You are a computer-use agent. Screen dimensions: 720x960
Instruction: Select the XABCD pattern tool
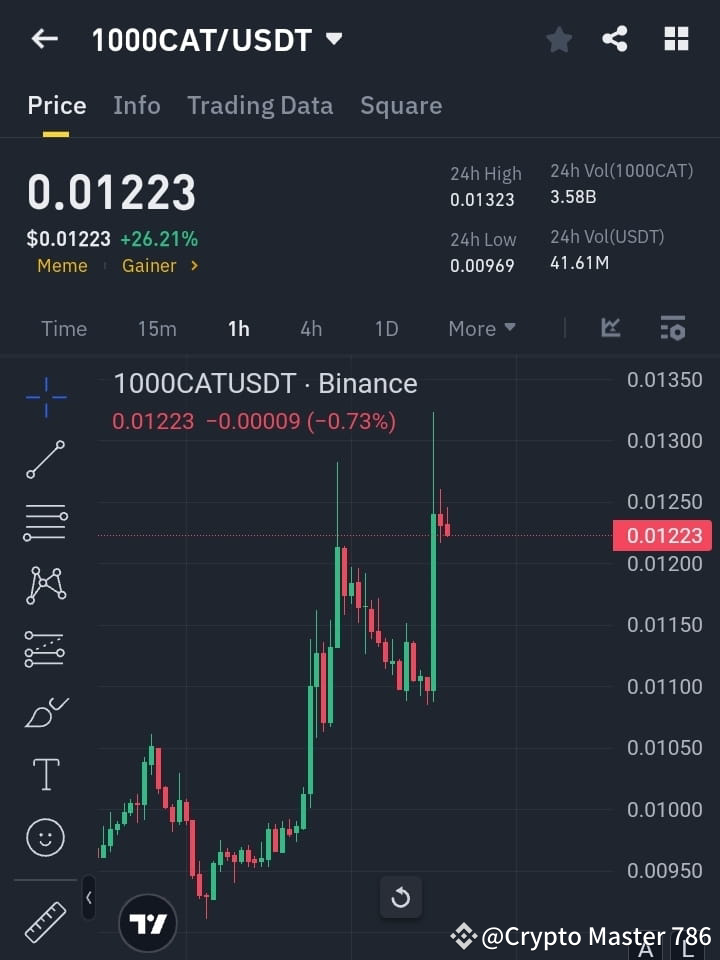44,586
